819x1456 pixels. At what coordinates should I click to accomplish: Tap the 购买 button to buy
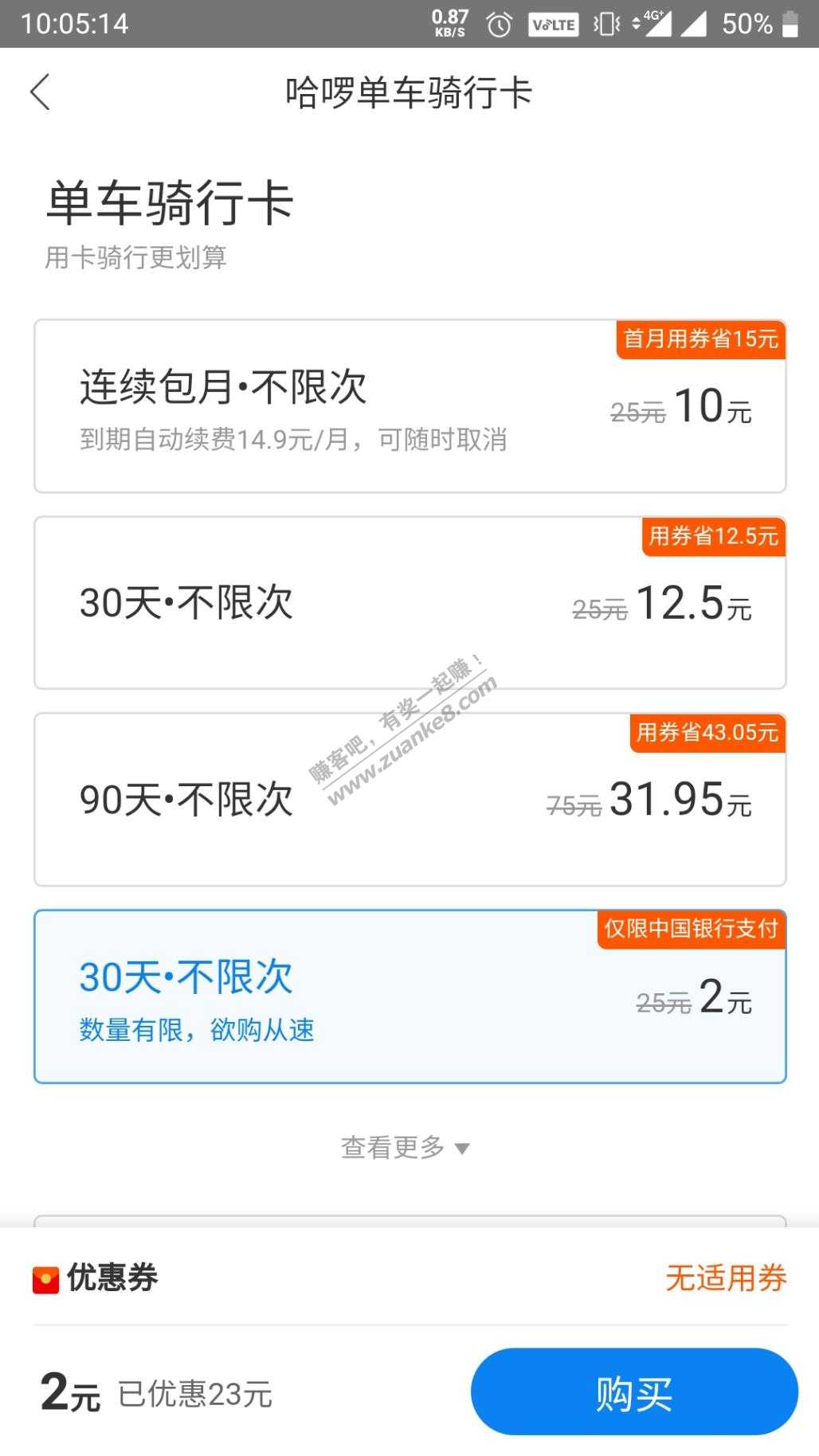[x=633, y=1392]
